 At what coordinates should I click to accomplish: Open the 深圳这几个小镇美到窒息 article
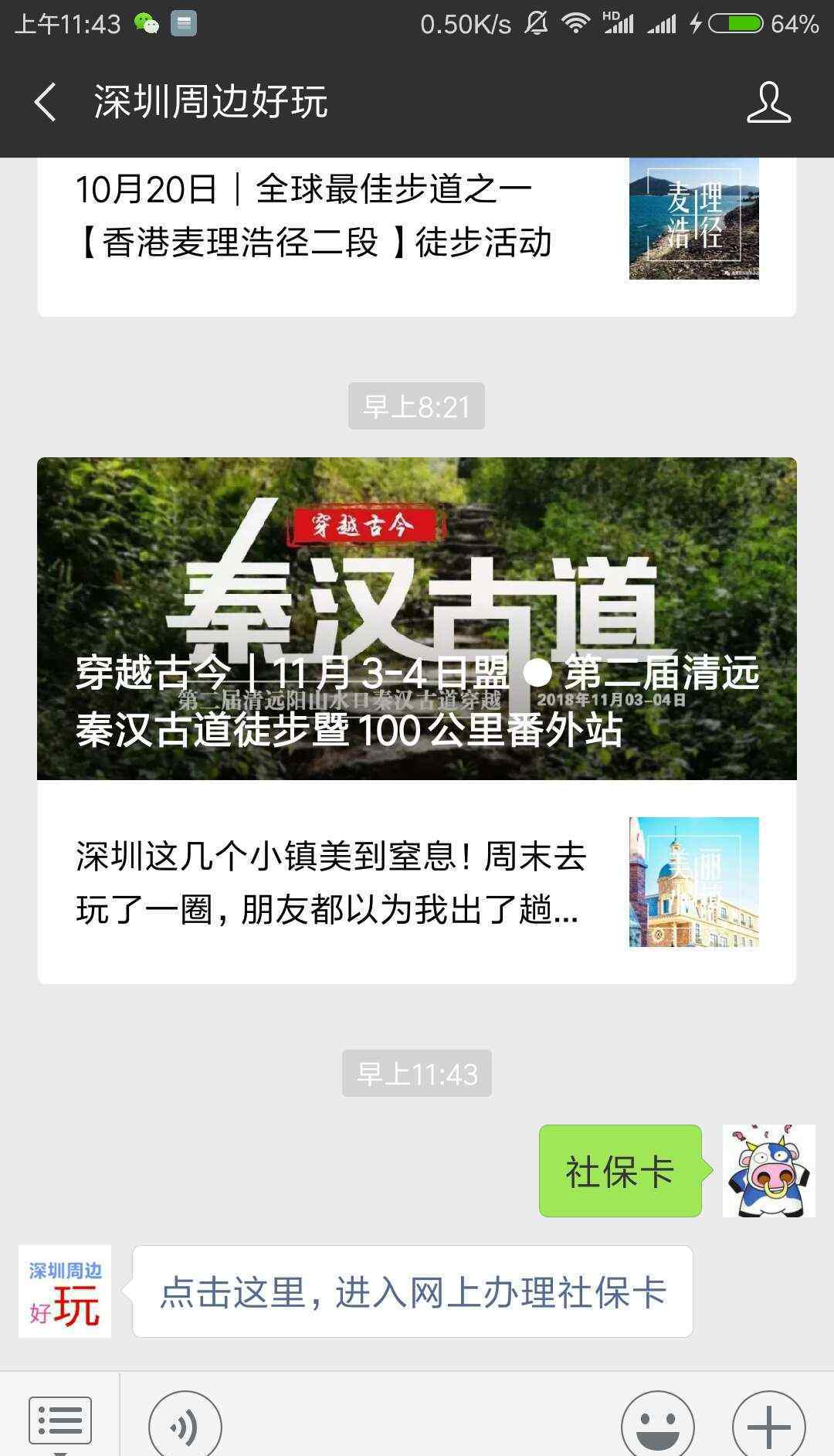click(x=417, y=882)
